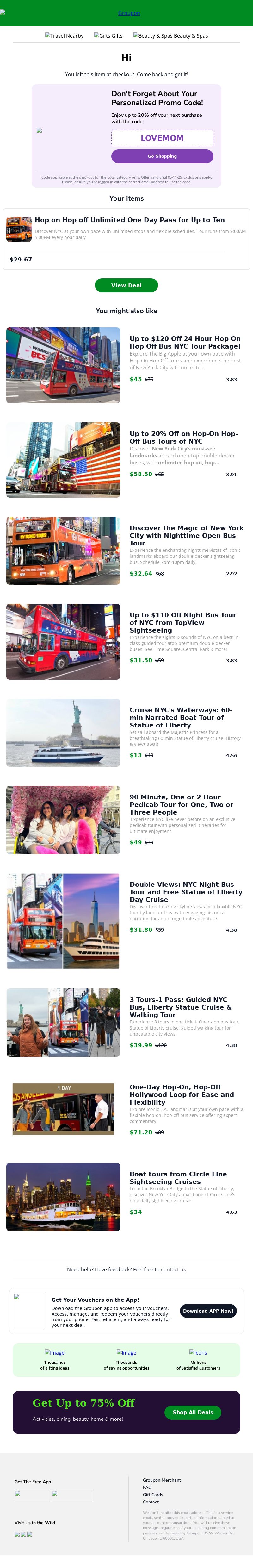253x1568 pixels.
Task: View the Pedicab Tour deal
Action: (181, 804)
